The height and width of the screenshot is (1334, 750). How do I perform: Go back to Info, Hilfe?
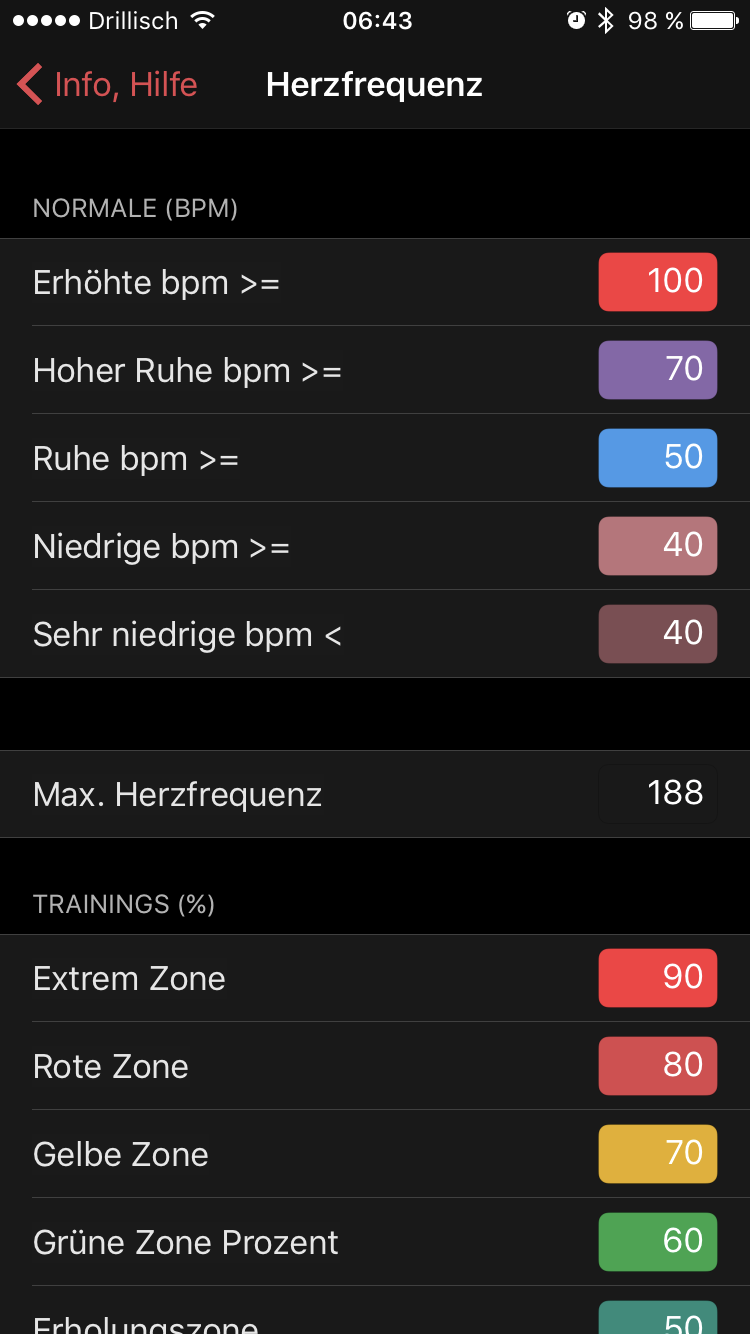(x=107, y=85)
